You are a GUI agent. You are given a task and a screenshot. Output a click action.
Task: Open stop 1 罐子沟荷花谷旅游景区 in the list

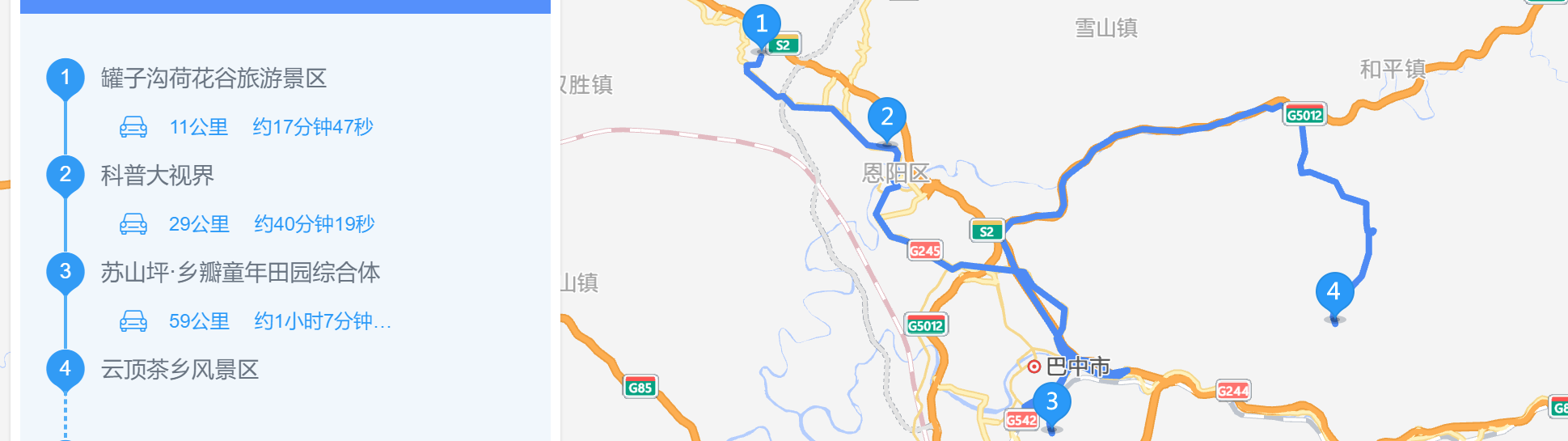point(213,78)
